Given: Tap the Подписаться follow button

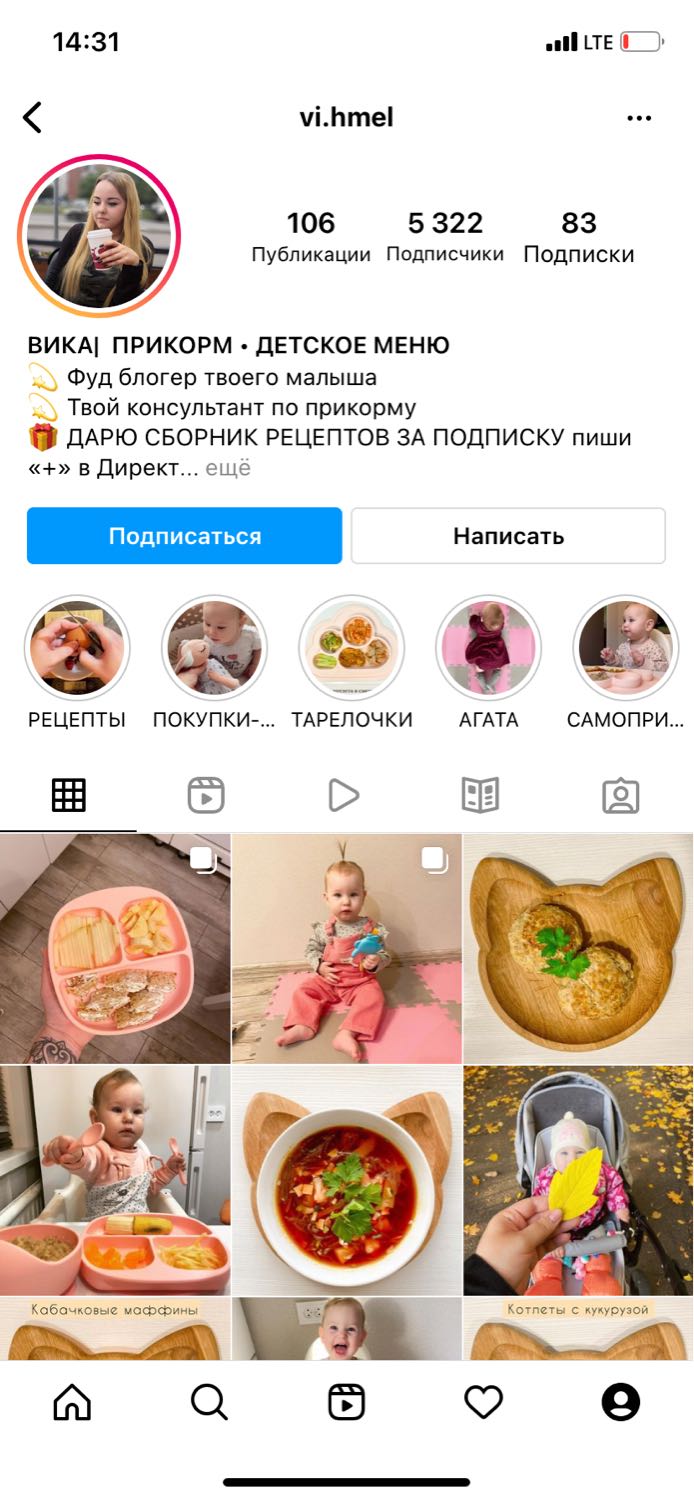Looking at the screenshot, I should point(184,536).
